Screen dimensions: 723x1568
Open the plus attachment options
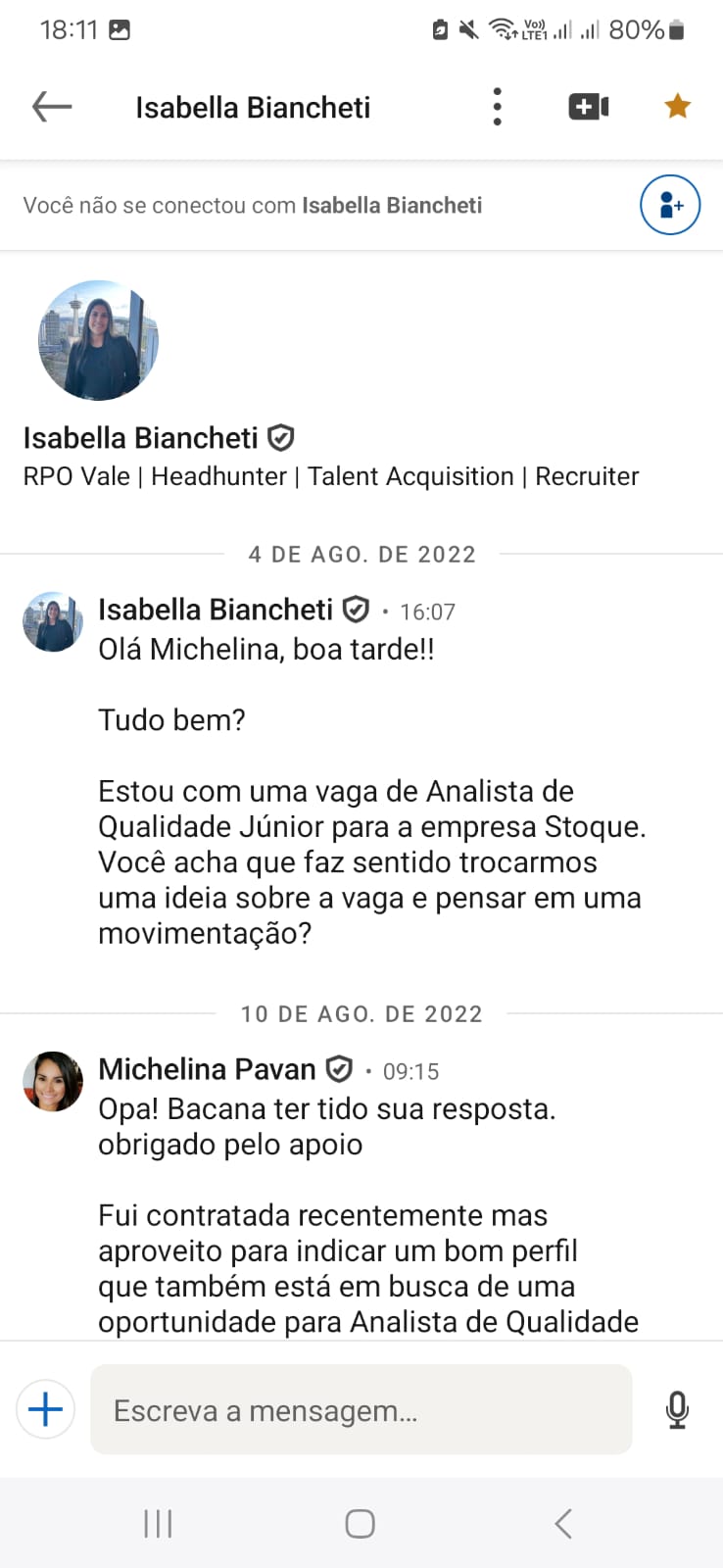tap(46, 1409)
